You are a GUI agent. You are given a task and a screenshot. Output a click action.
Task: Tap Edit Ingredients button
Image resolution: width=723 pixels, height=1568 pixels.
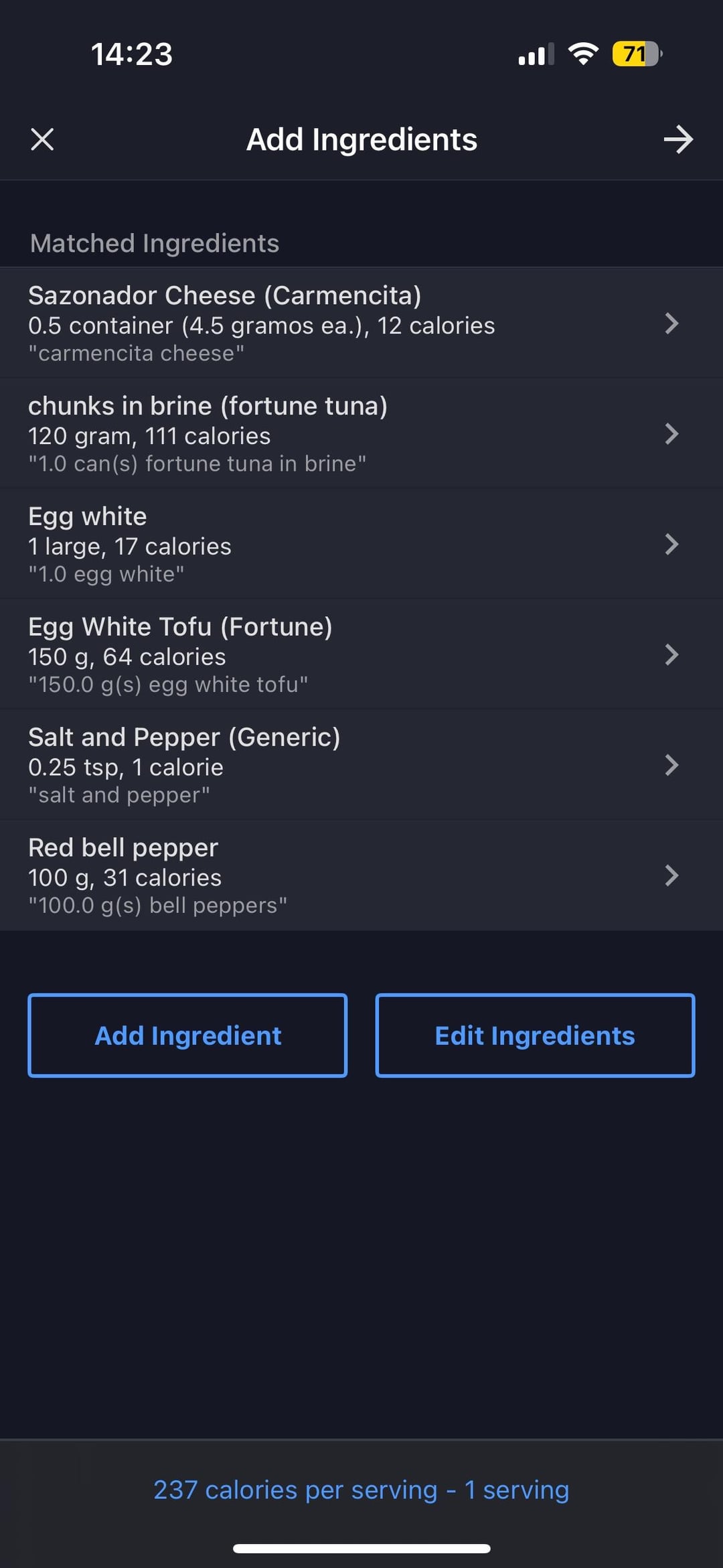(x=535, y=1036)
